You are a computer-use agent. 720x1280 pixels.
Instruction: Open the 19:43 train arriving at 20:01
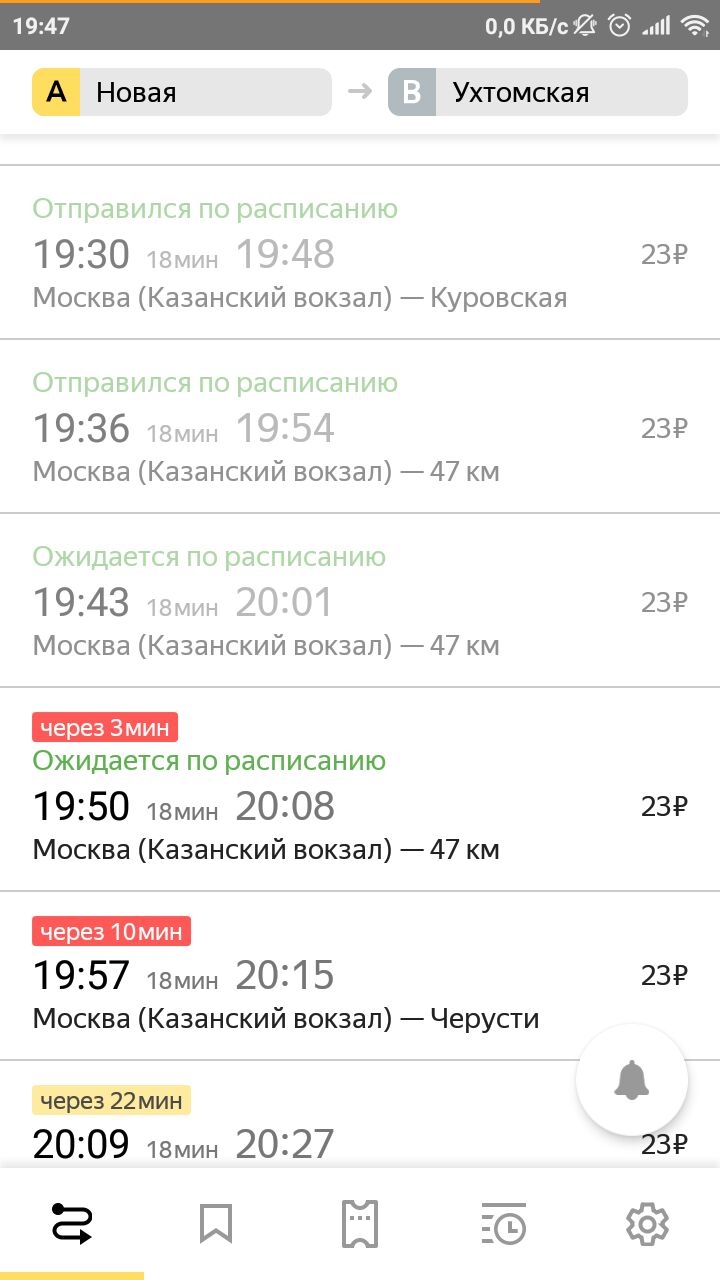tap(360, 601)
